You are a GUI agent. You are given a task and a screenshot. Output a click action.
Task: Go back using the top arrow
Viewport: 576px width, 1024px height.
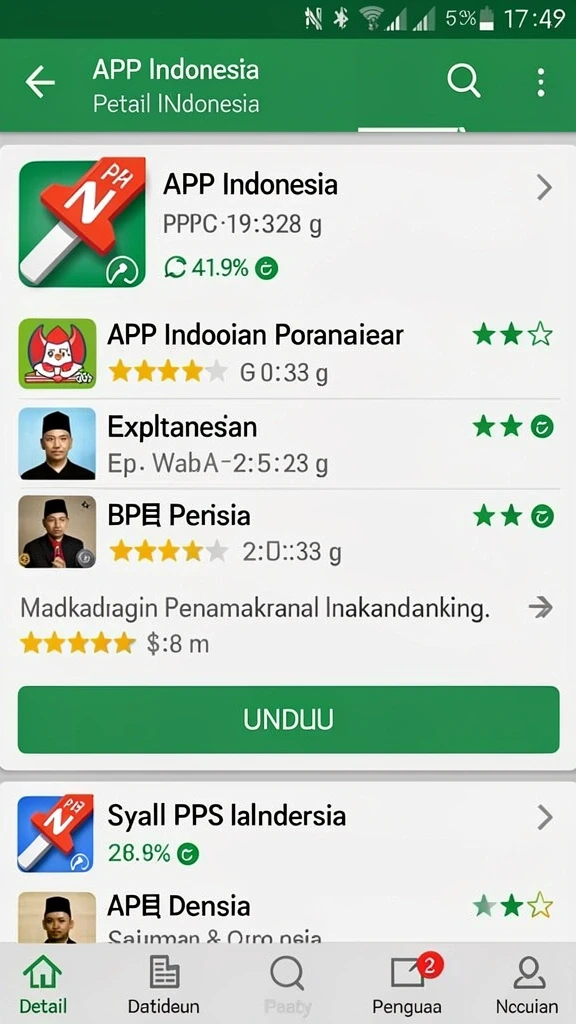[x=40, y=83]
